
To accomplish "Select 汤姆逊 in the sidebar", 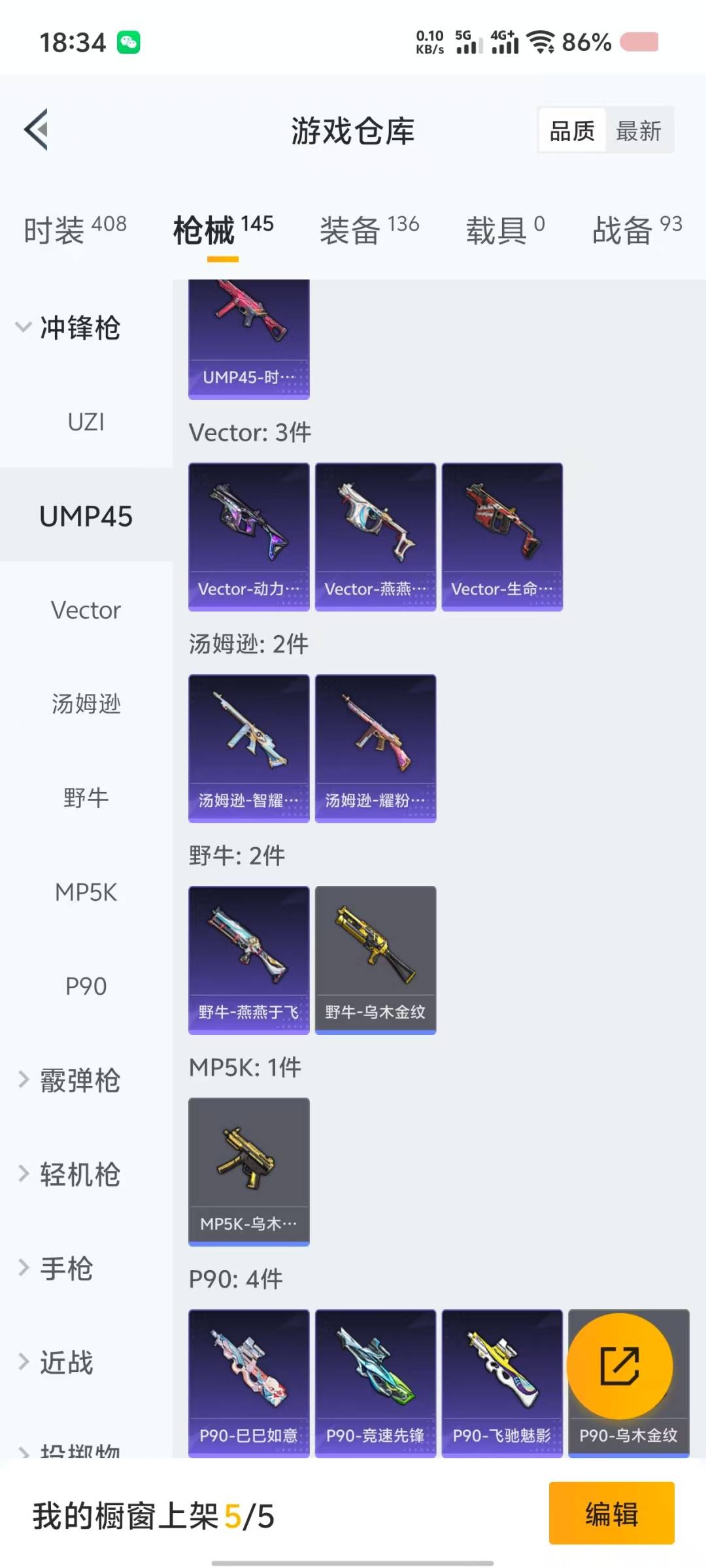I will pyautogui.click(x=86, y=704).
